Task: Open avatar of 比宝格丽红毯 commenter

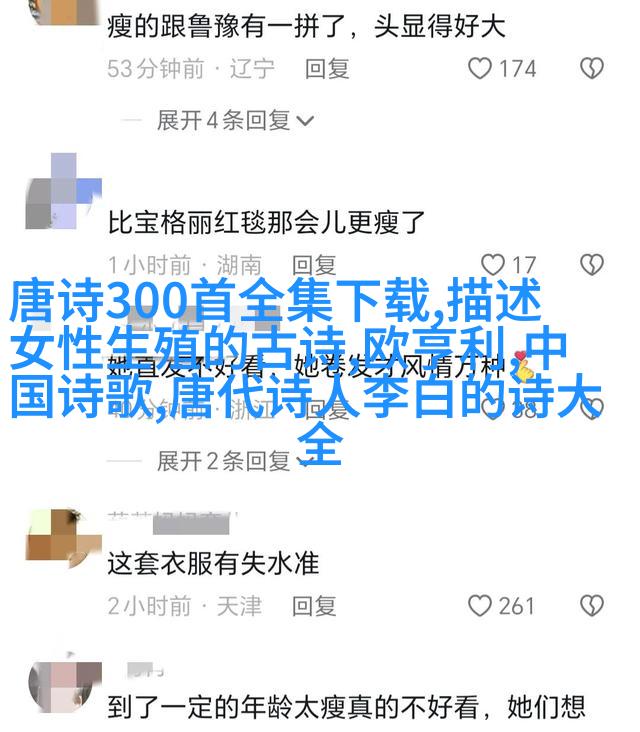Action: click(64, 191)
